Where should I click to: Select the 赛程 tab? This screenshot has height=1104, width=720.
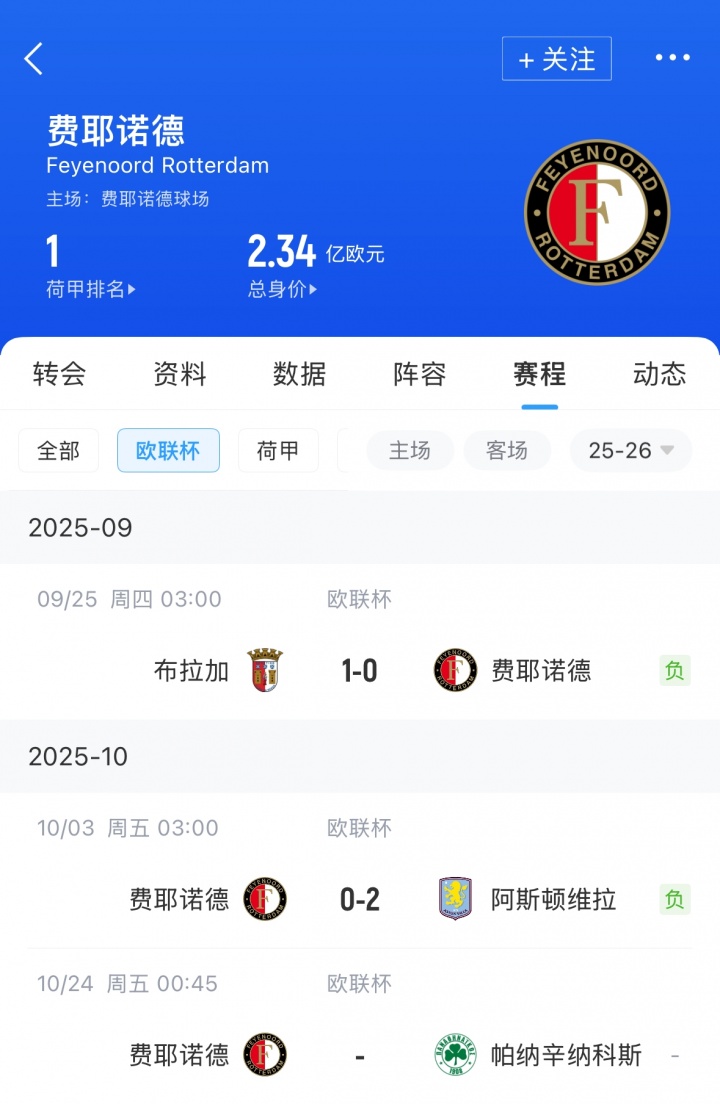[539, 374]
